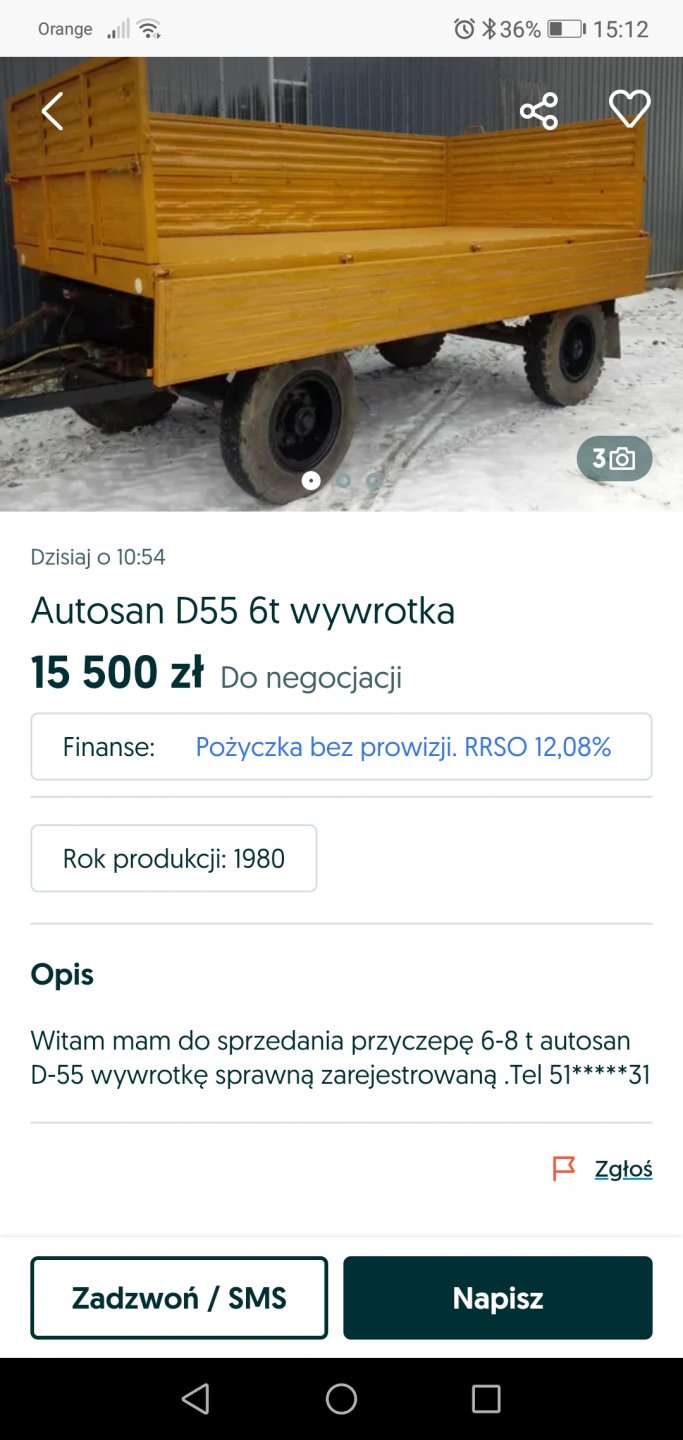Tap the Zadzwoń / SMS button

[179, 1298]
